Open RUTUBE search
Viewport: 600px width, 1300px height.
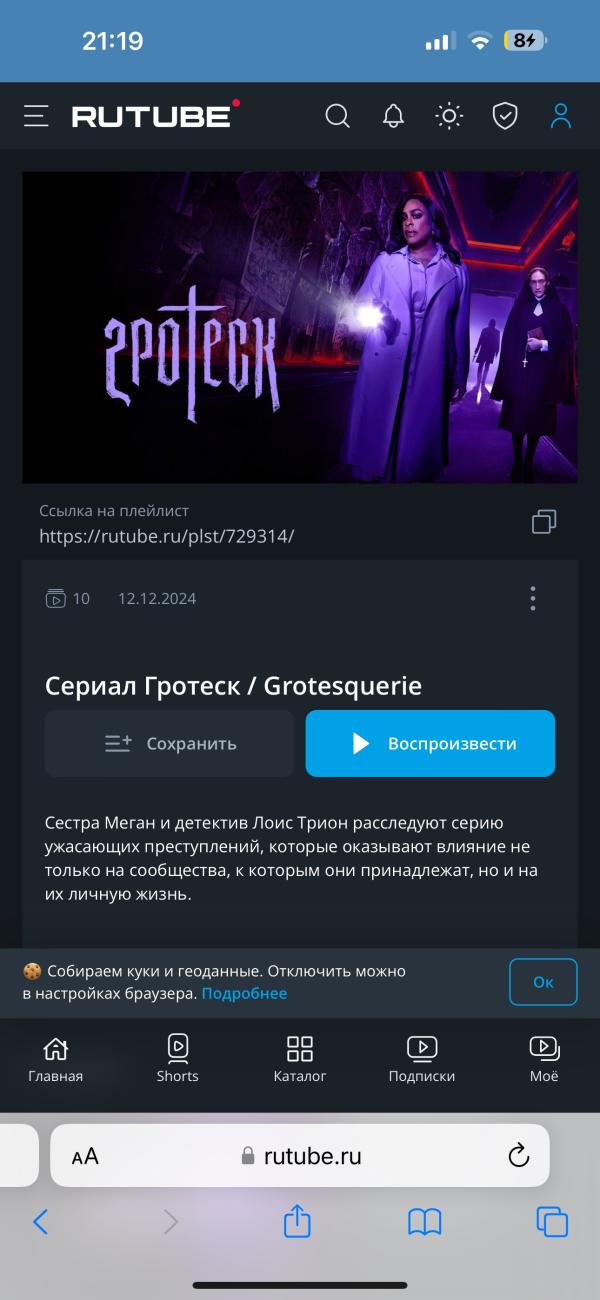(338, 116)
